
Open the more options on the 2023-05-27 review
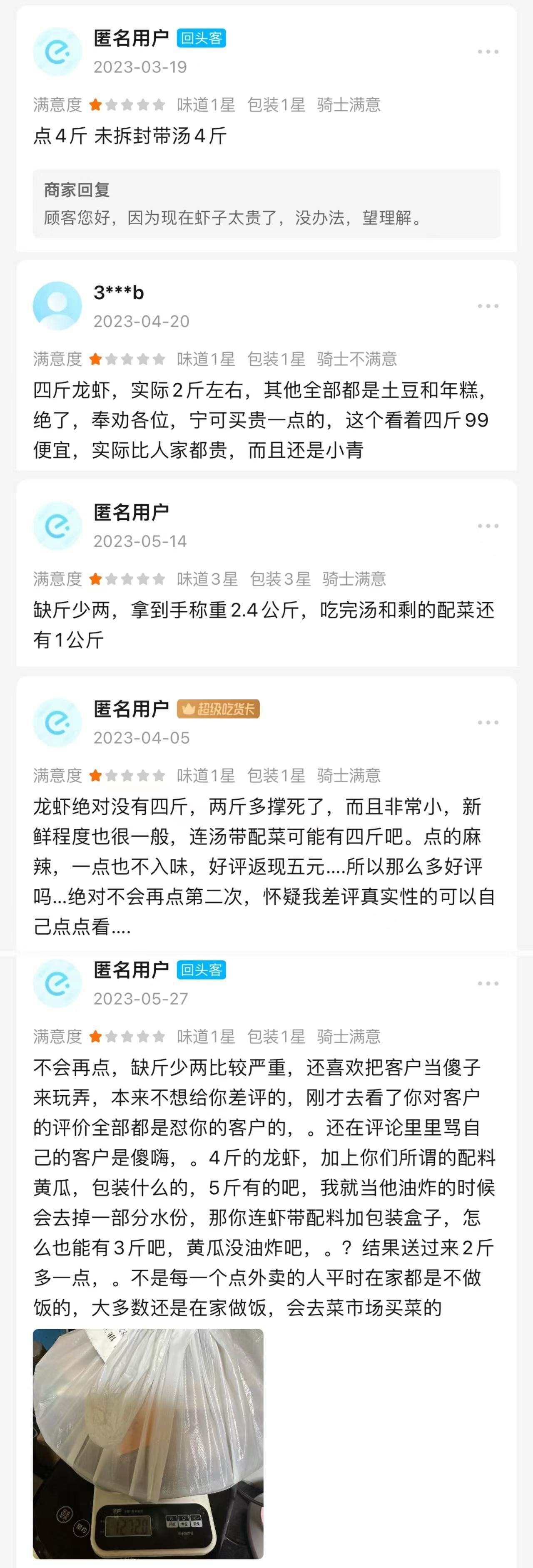coord(488,984)
